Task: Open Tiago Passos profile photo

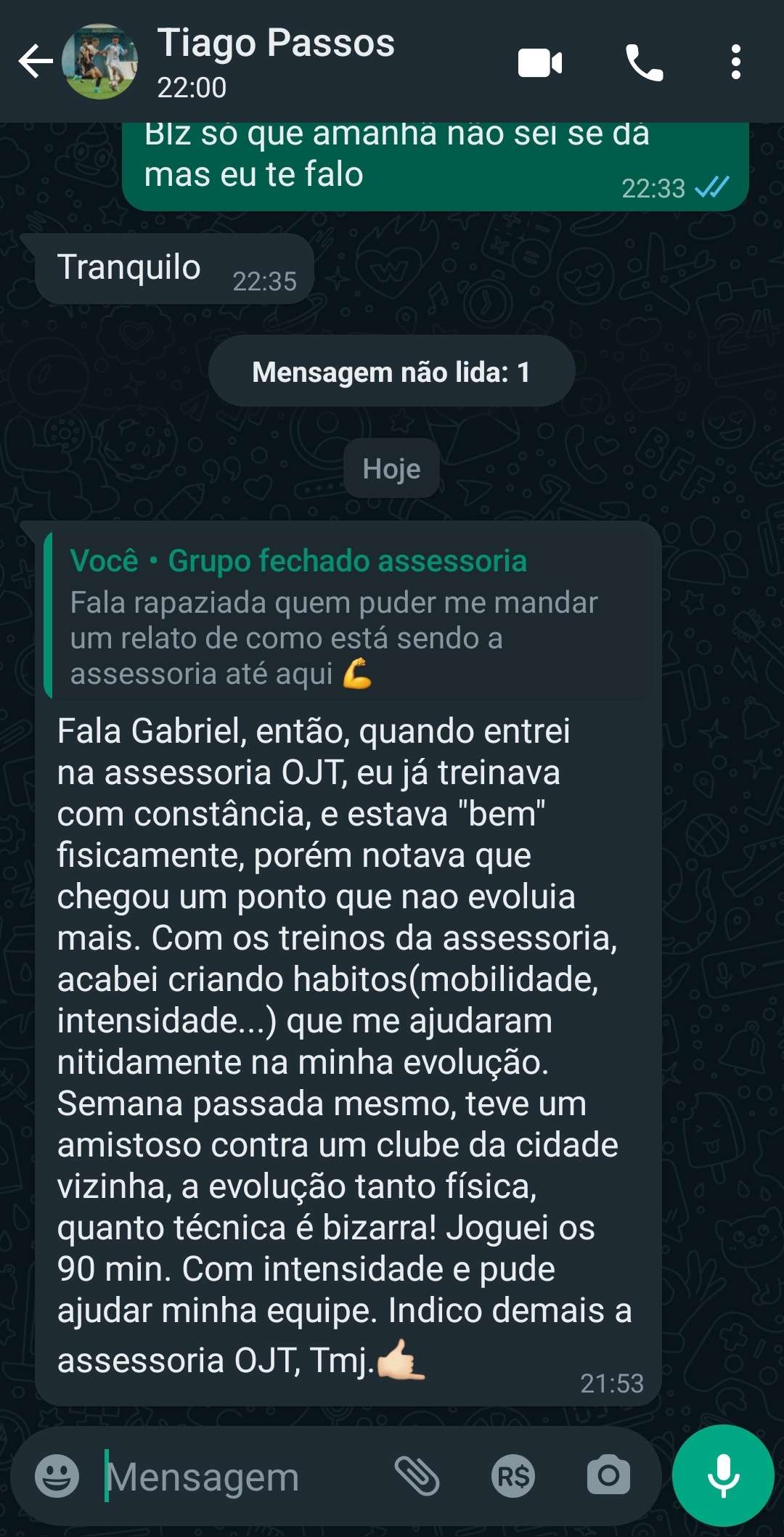Action: pyautogui.click(x=99, y=61)
